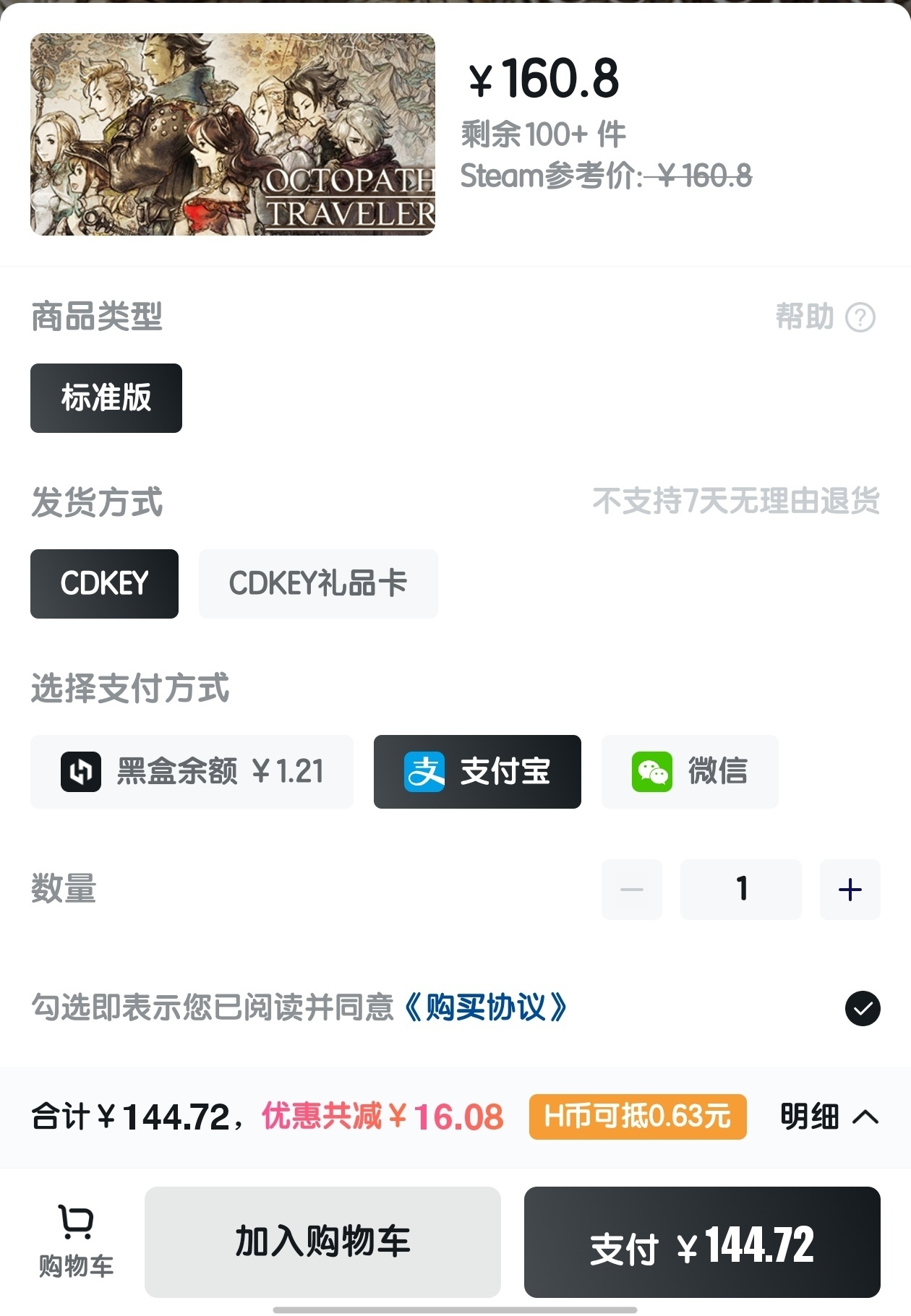Select 支付宝 as payment method

click(x=477, y=772)
